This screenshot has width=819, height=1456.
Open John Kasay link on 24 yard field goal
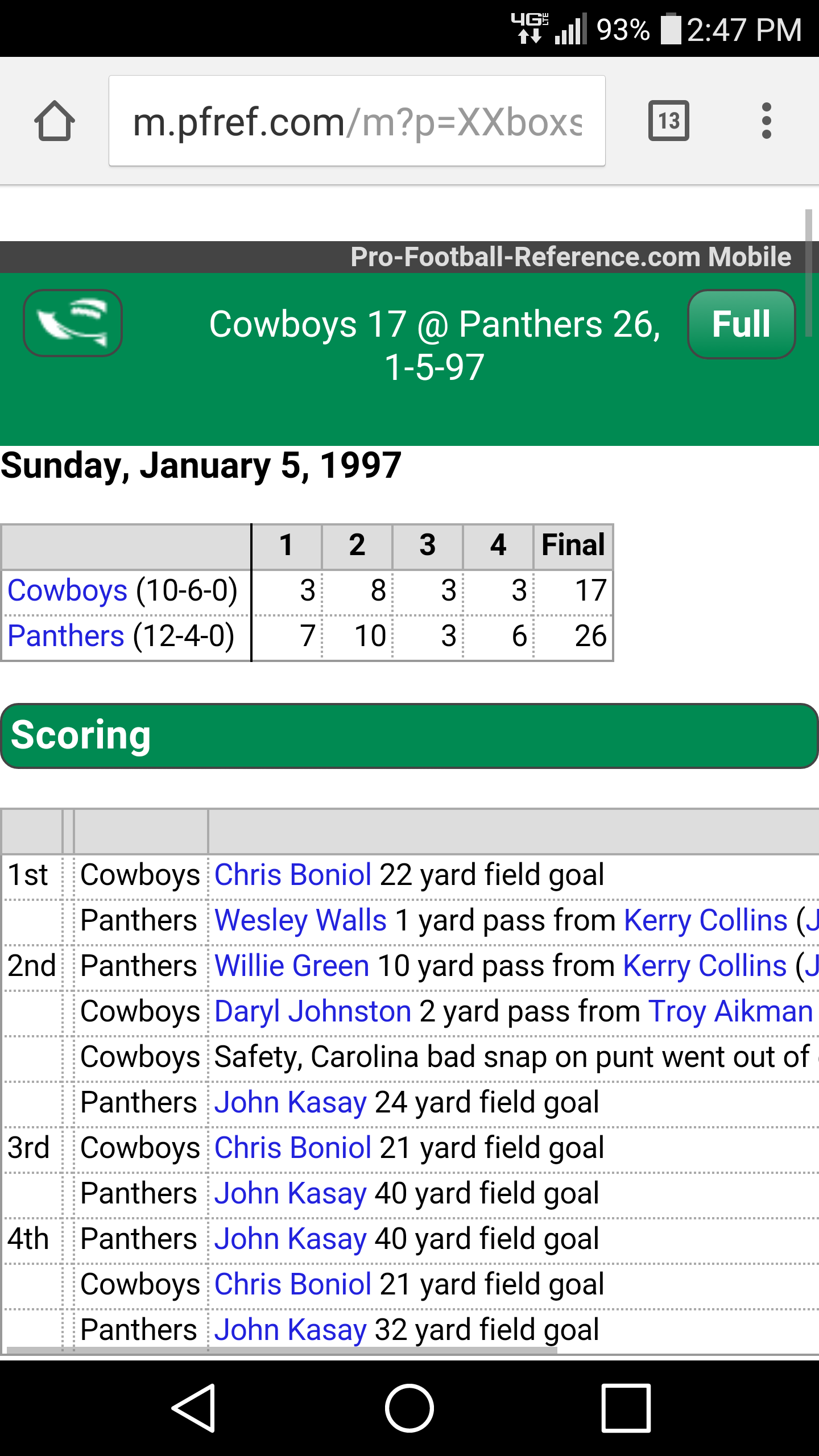[x=290, y=1102]
